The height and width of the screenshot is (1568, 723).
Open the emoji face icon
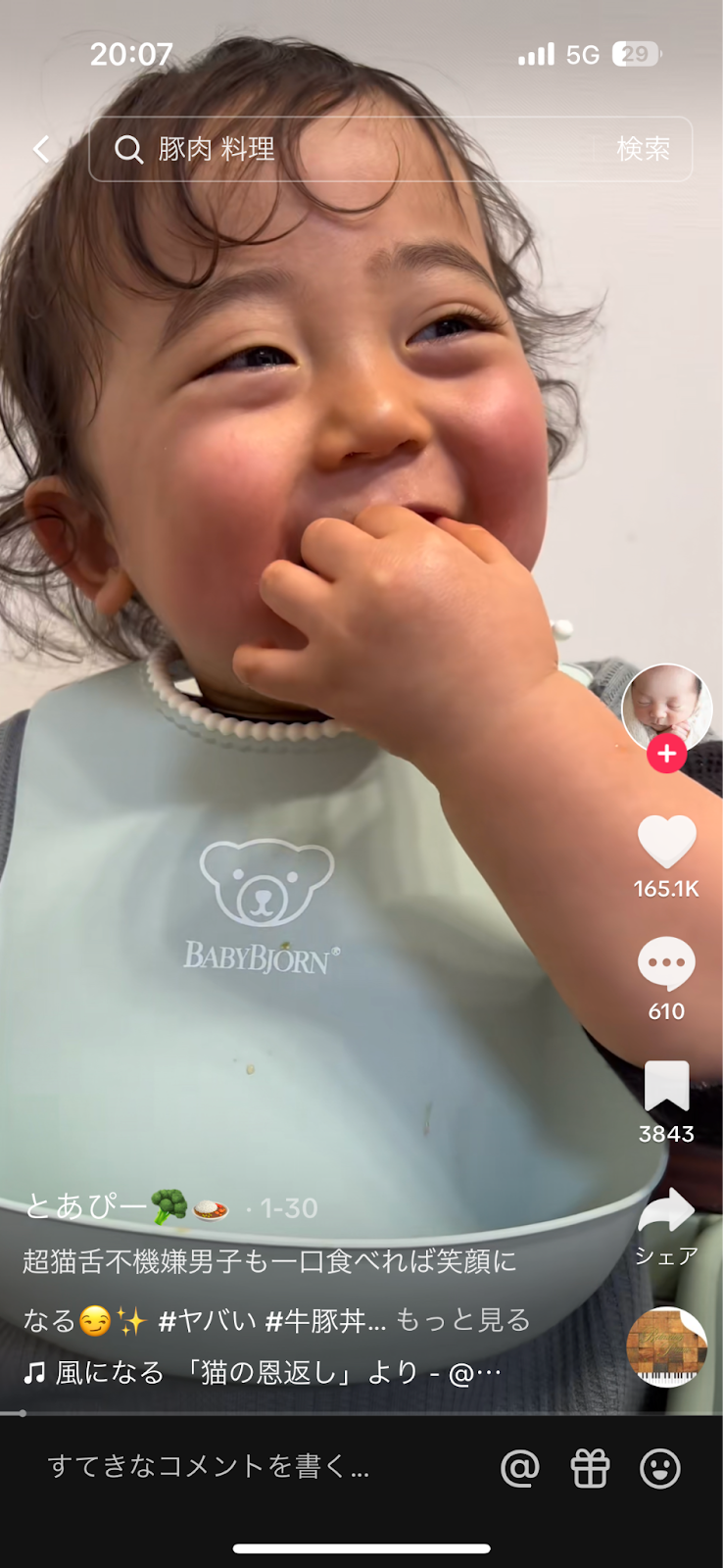tap(659, 1468)
